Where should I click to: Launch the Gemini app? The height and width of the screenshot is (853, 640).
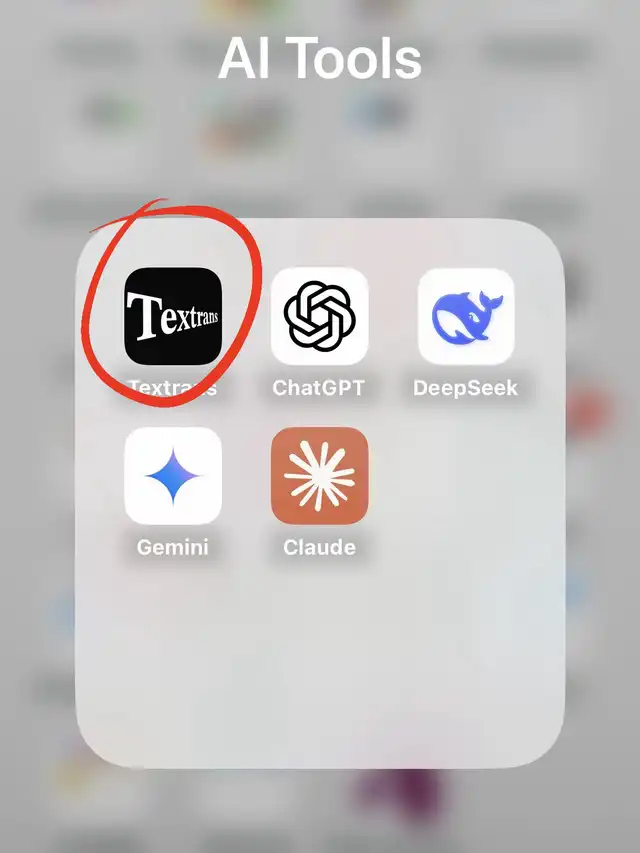pyautogui.click(x=173, y=476)
